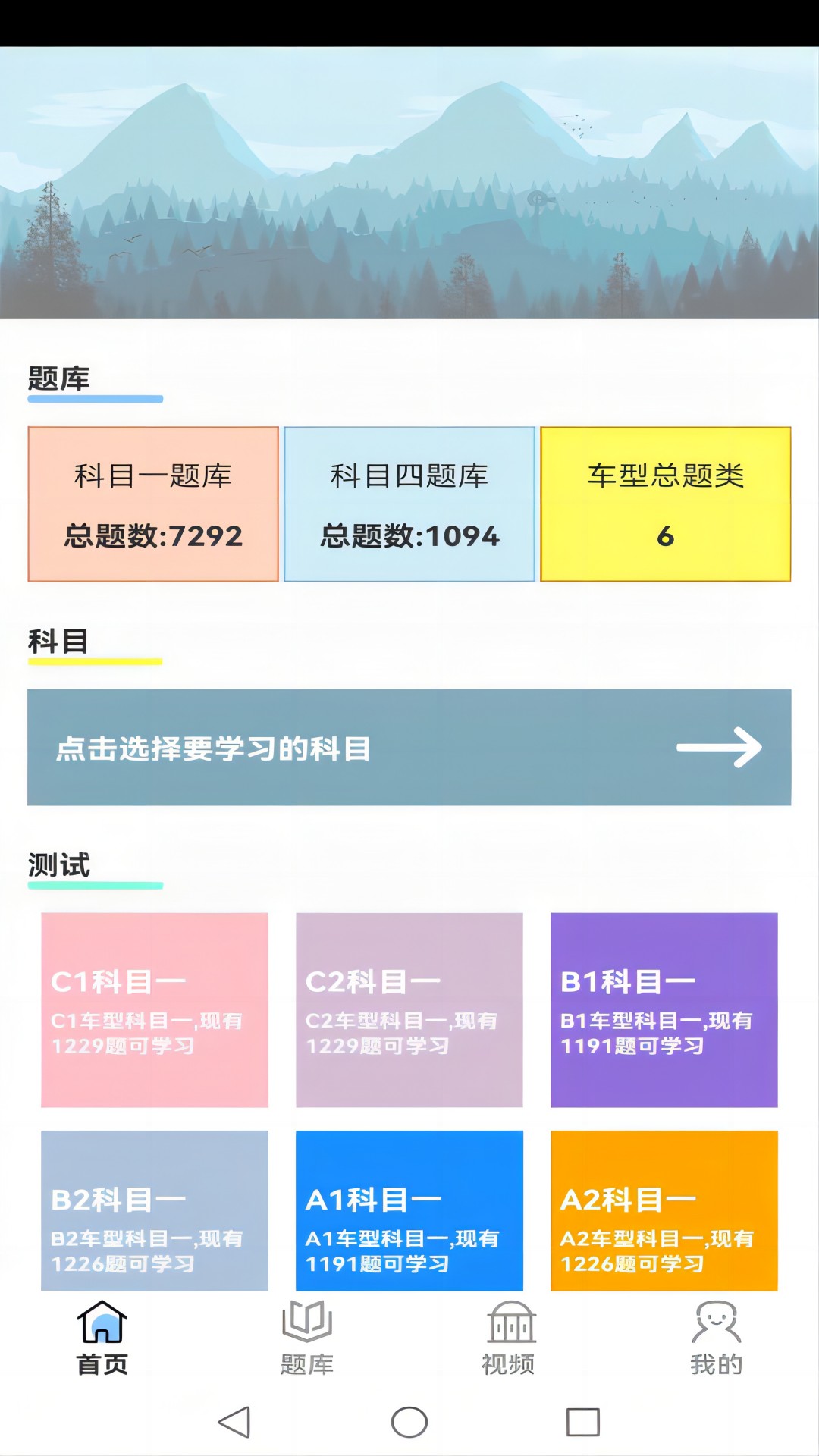Start the B1科目一 test
The height and width of the screenshot is (1456, 819).
[664, 1010]
